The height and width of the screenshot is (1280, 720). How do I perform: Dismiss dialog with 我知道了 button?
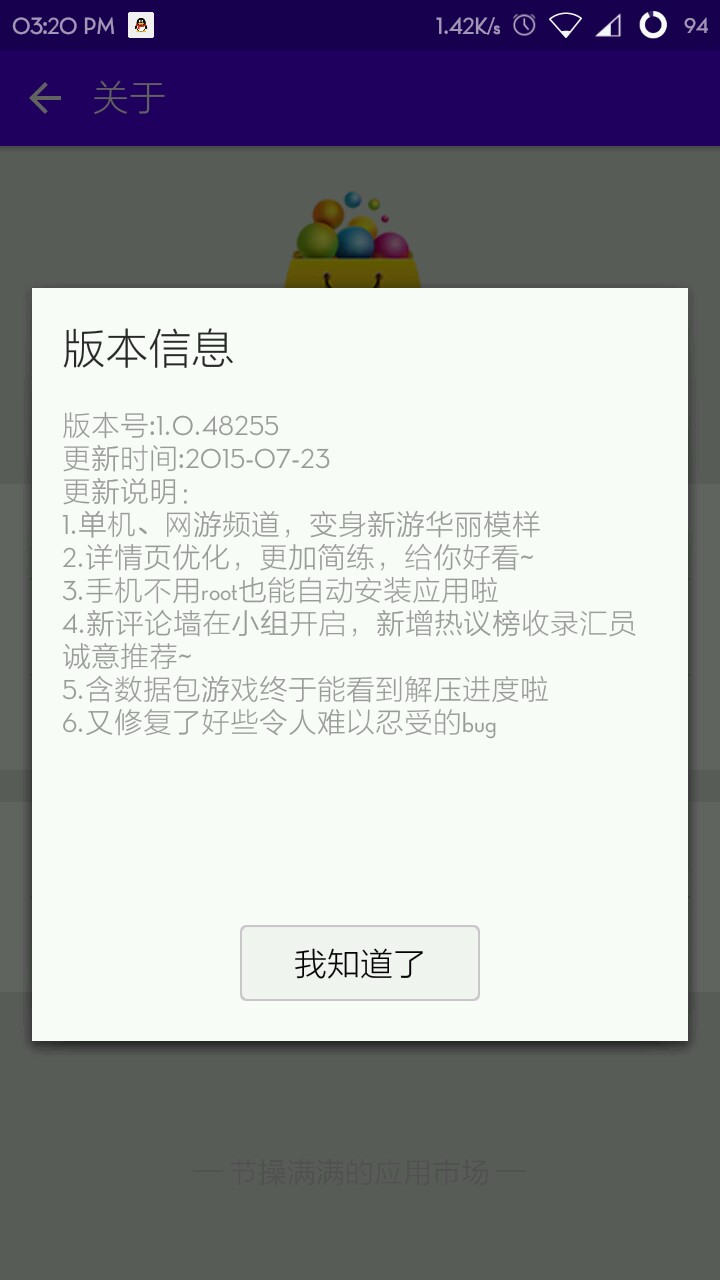pyautogui.click(x=360, y=963)
